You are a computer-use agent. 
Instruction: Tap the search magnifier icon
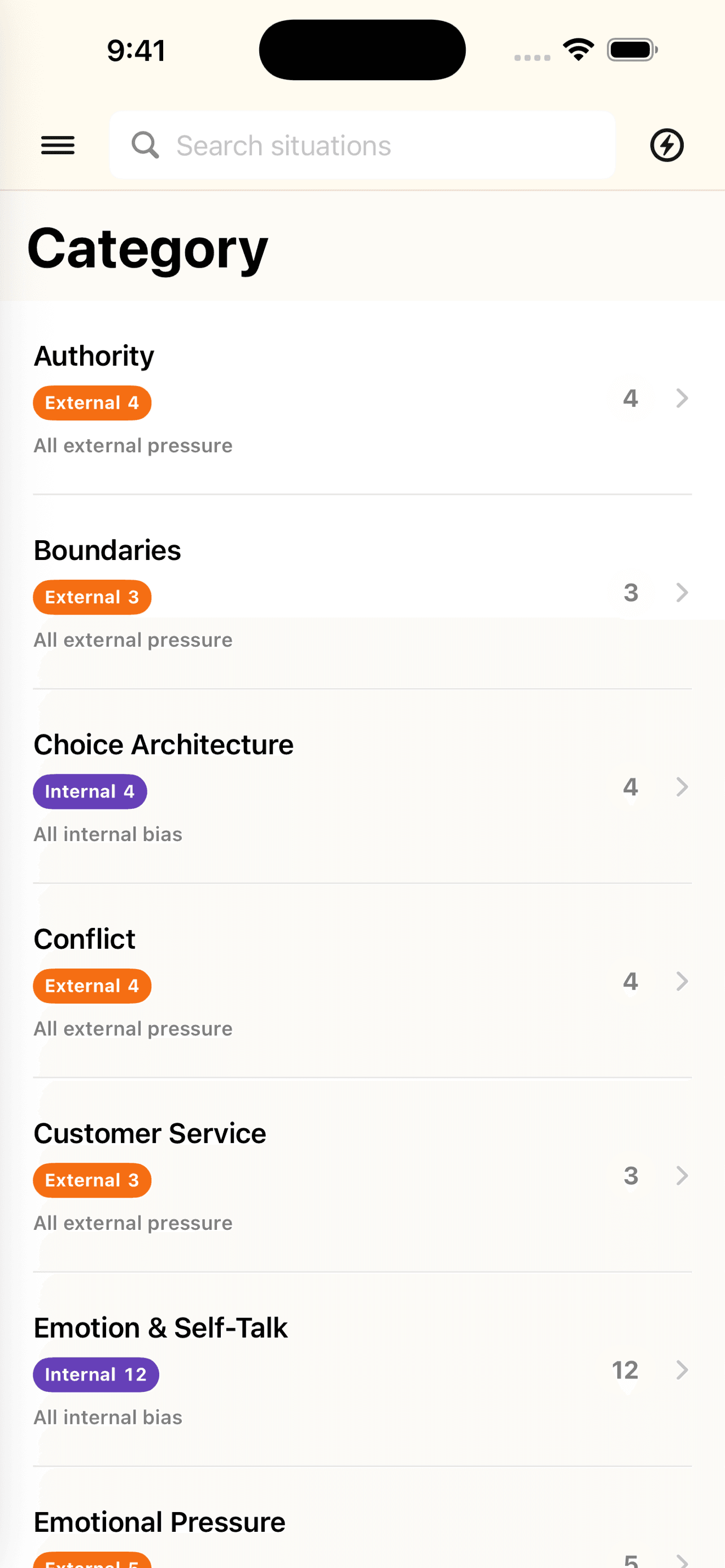(145, 146)
